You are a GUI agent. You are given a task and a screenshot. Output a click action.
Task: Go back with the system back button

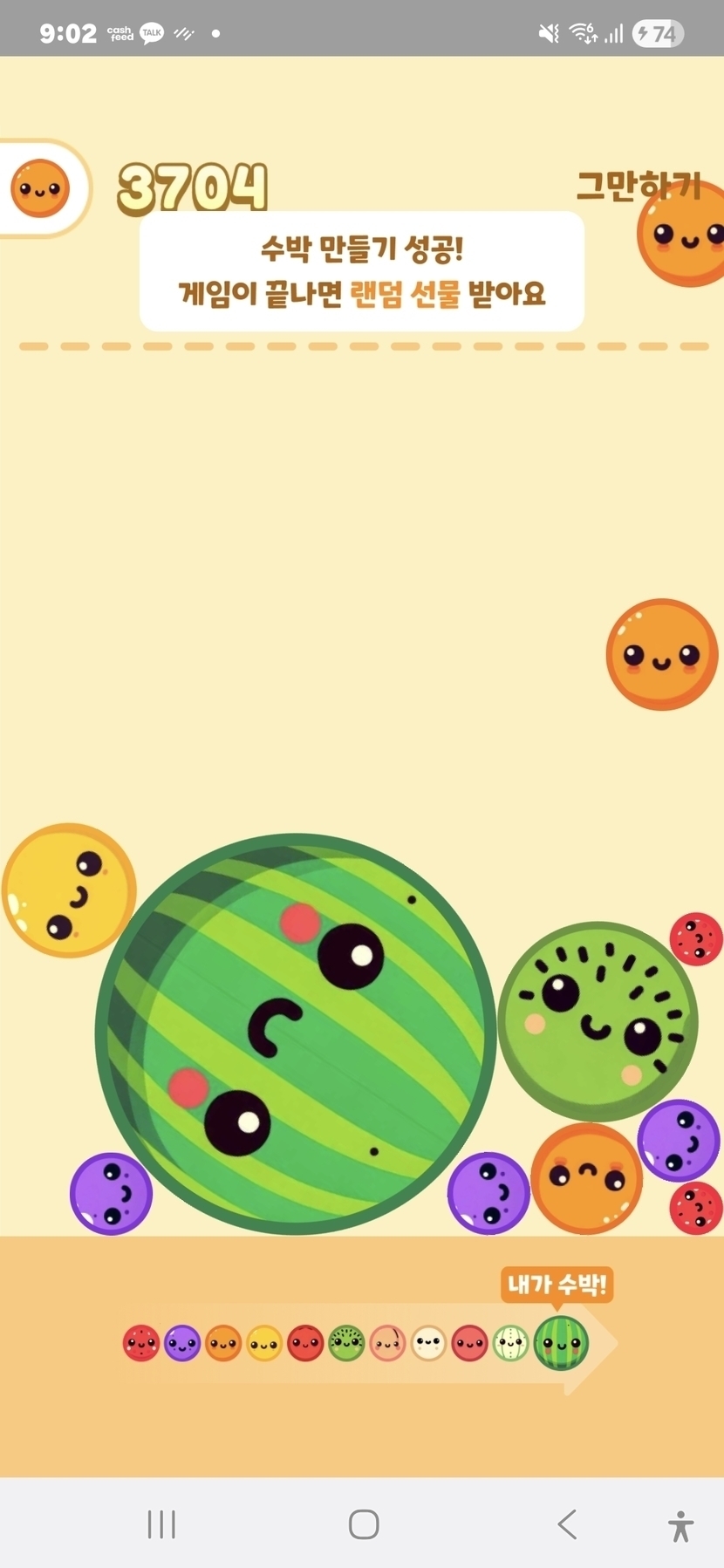pyautogui.click(x=567, y=1524)
